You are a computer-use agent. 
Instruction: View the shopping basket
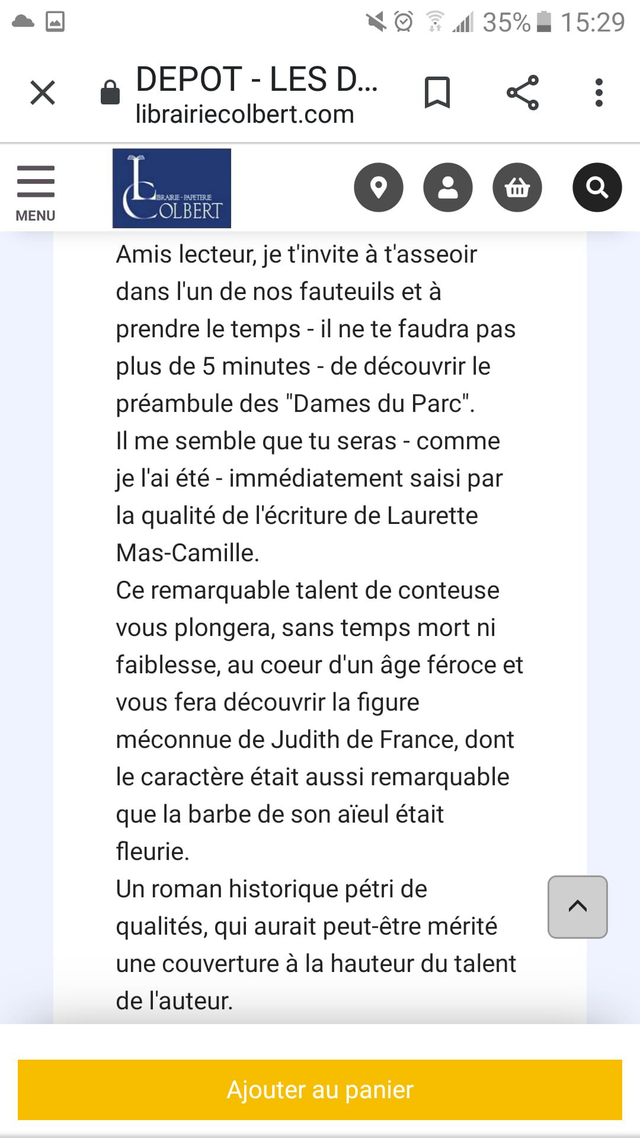click(517, 187)
